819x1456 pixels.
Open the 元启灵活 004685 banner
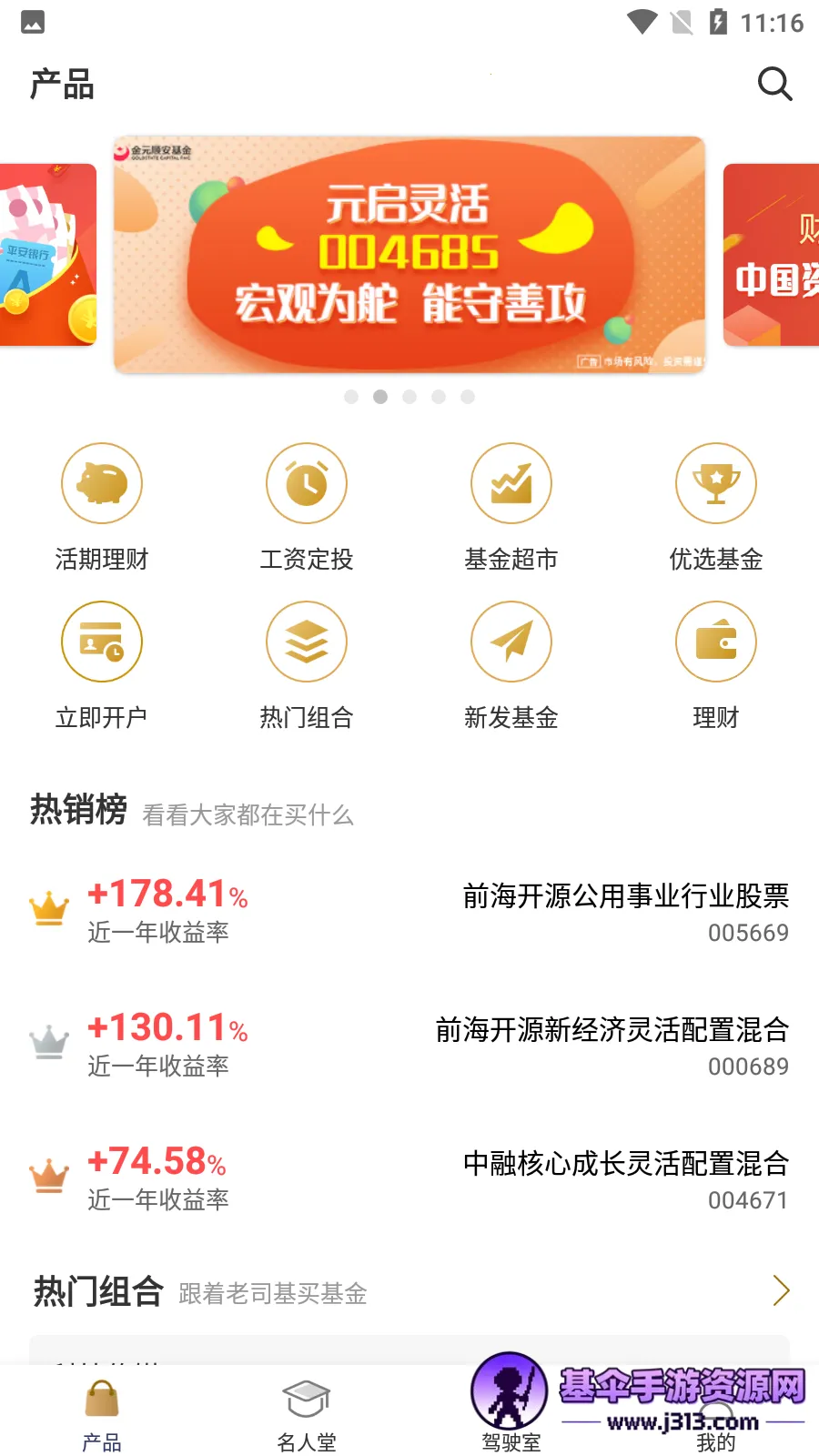(409, 255)
